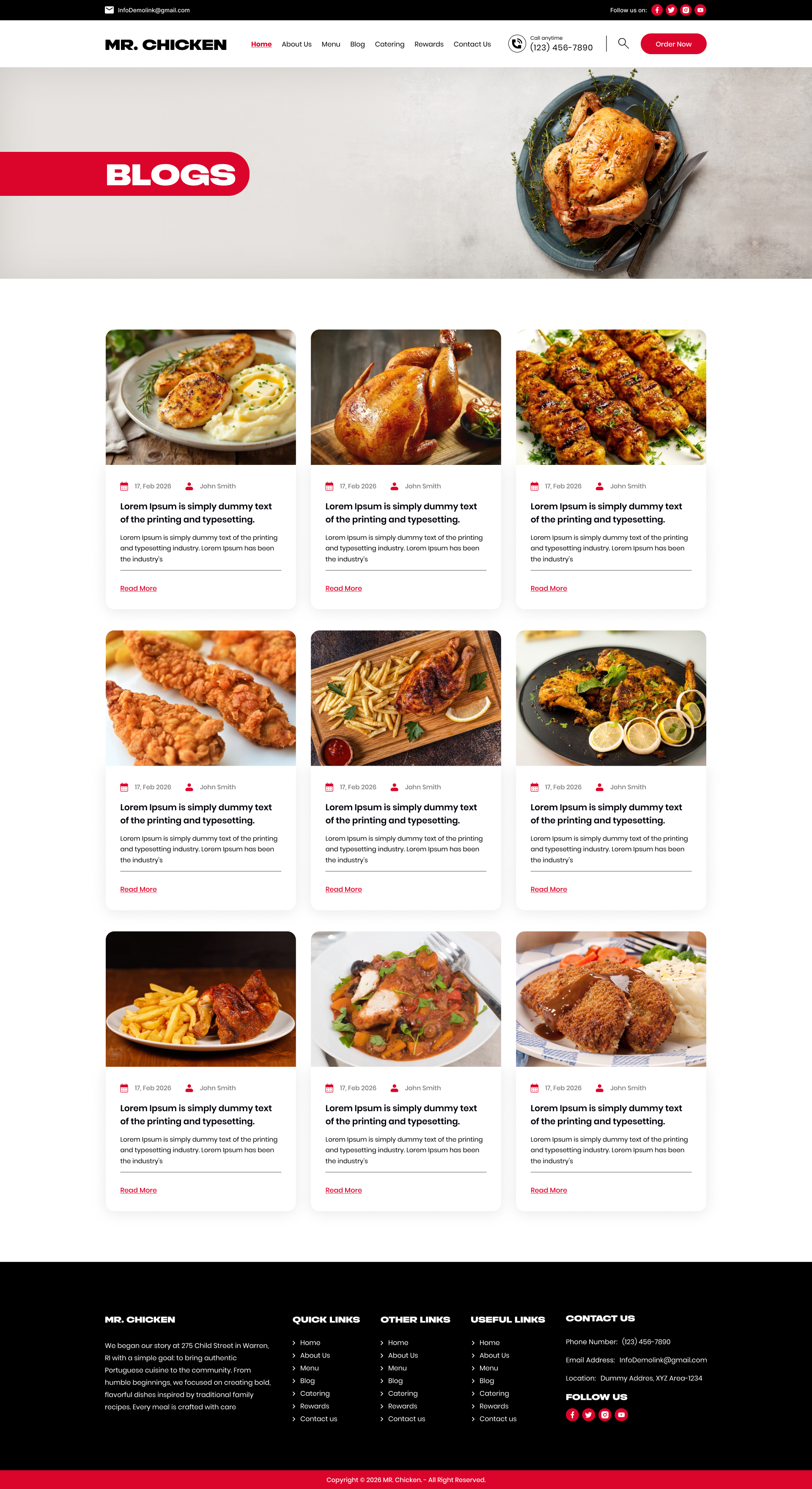Select Rewards in the top navigation
The image size is (812, 1489).
point(429,44)
